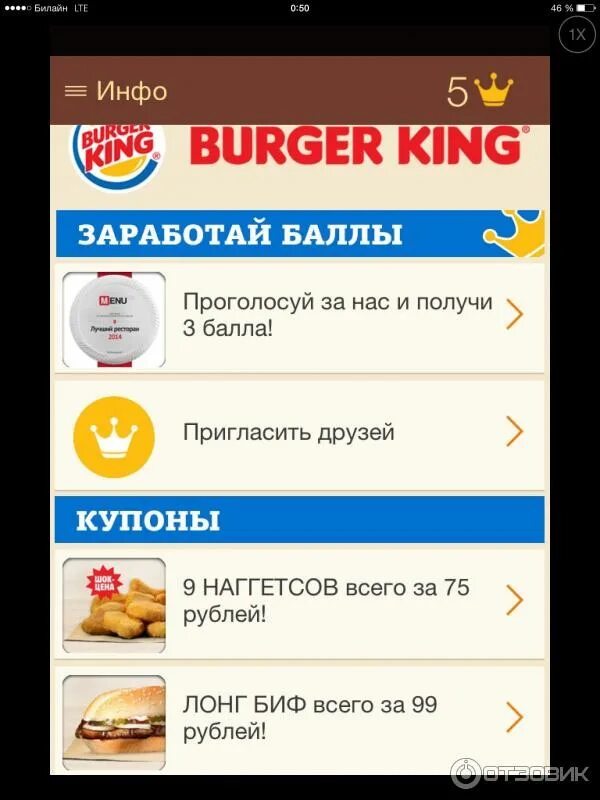This screenshot has height=800, width=600.
Task: Select 'Пригласить друзей' row
Action: click(300, 433)
